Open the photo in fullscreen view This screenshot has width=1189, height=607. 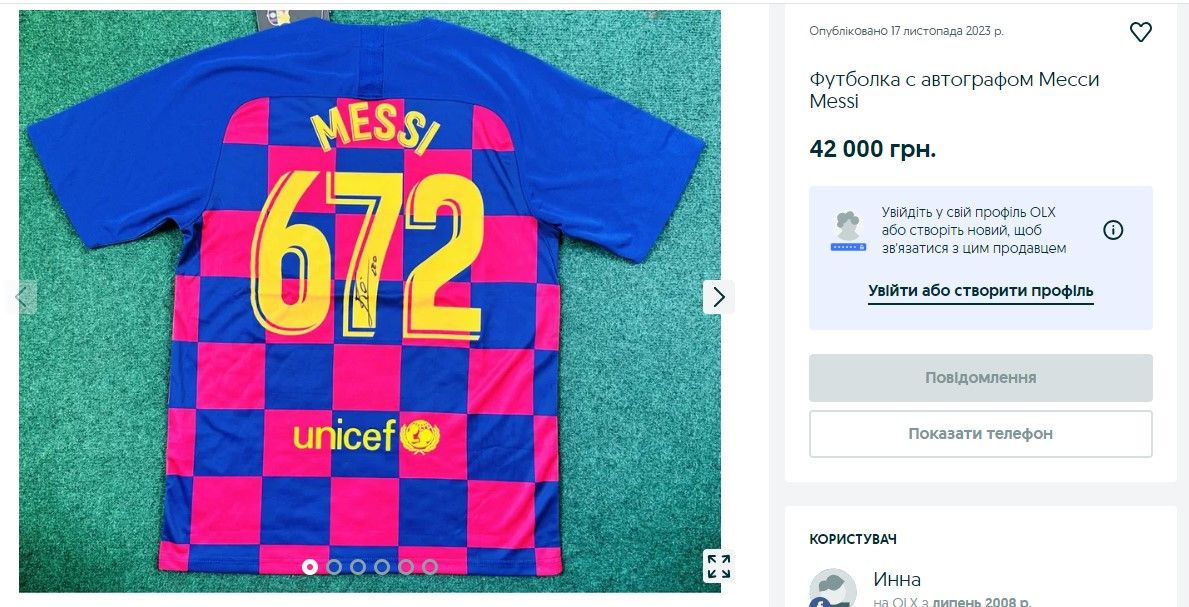718,565
